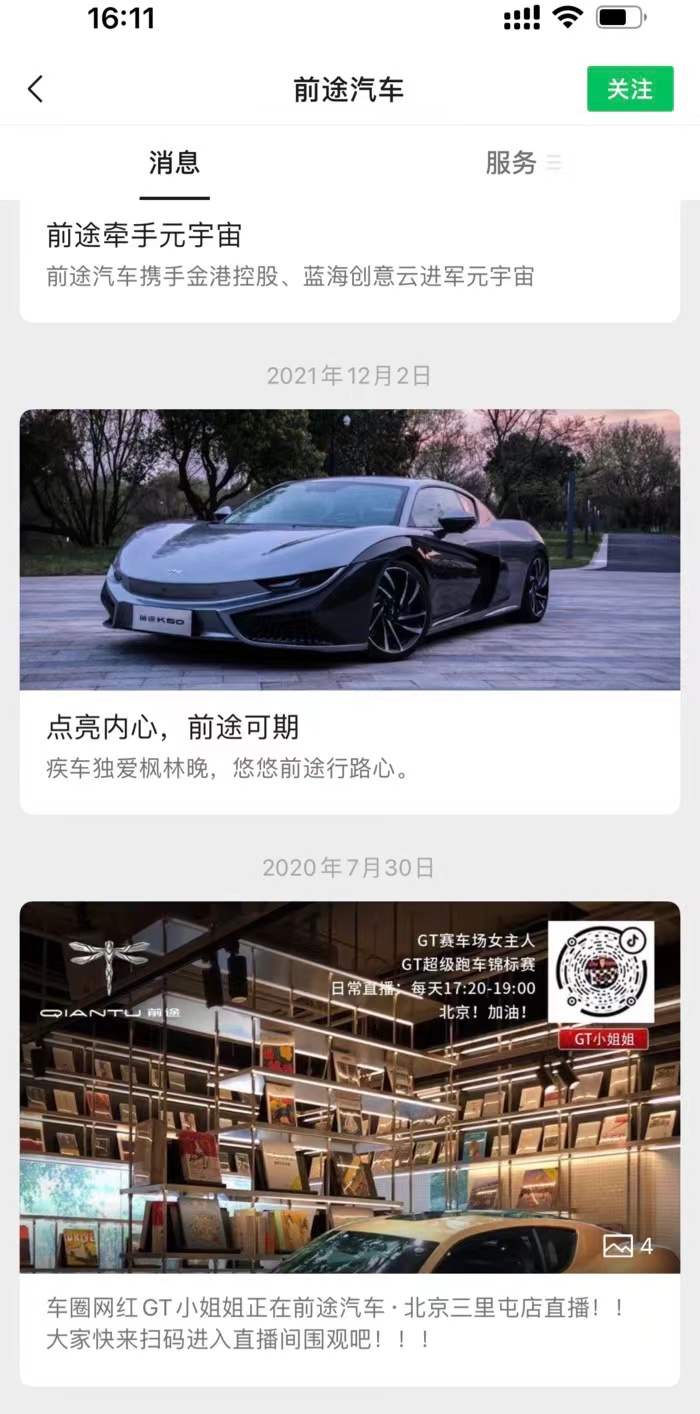Go back using the arrow icon
The image size is (700, 1414).
tap(36, 89)
